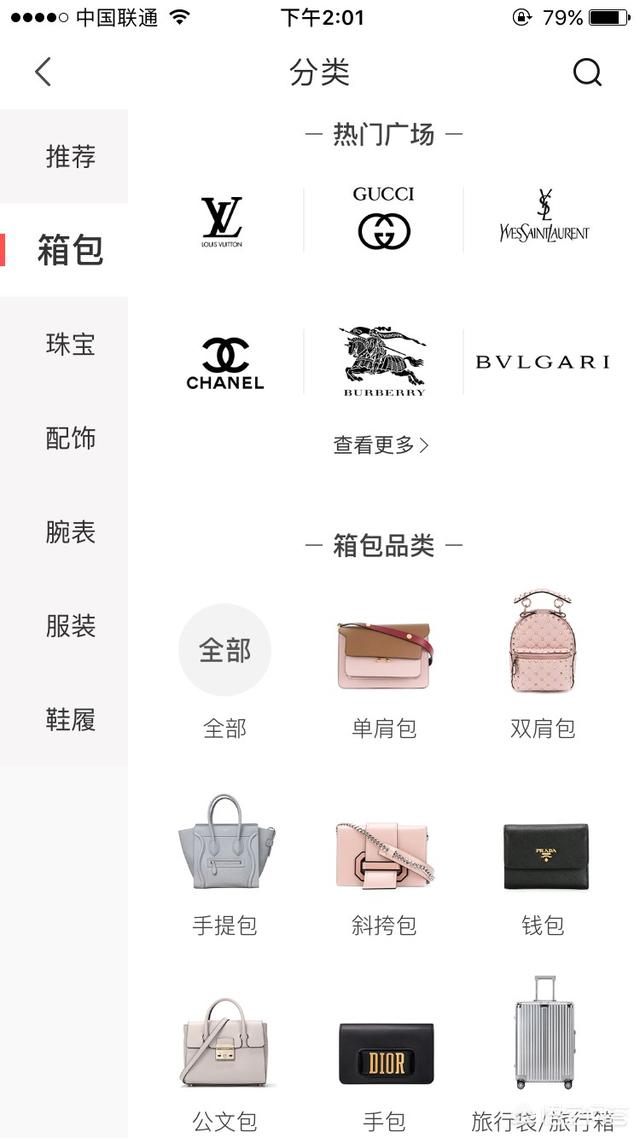Image resolution: width=640 pixels, height=1138 pixels.
Task: Switch to the 鞋履 category tab
Action: pos(70,720)
